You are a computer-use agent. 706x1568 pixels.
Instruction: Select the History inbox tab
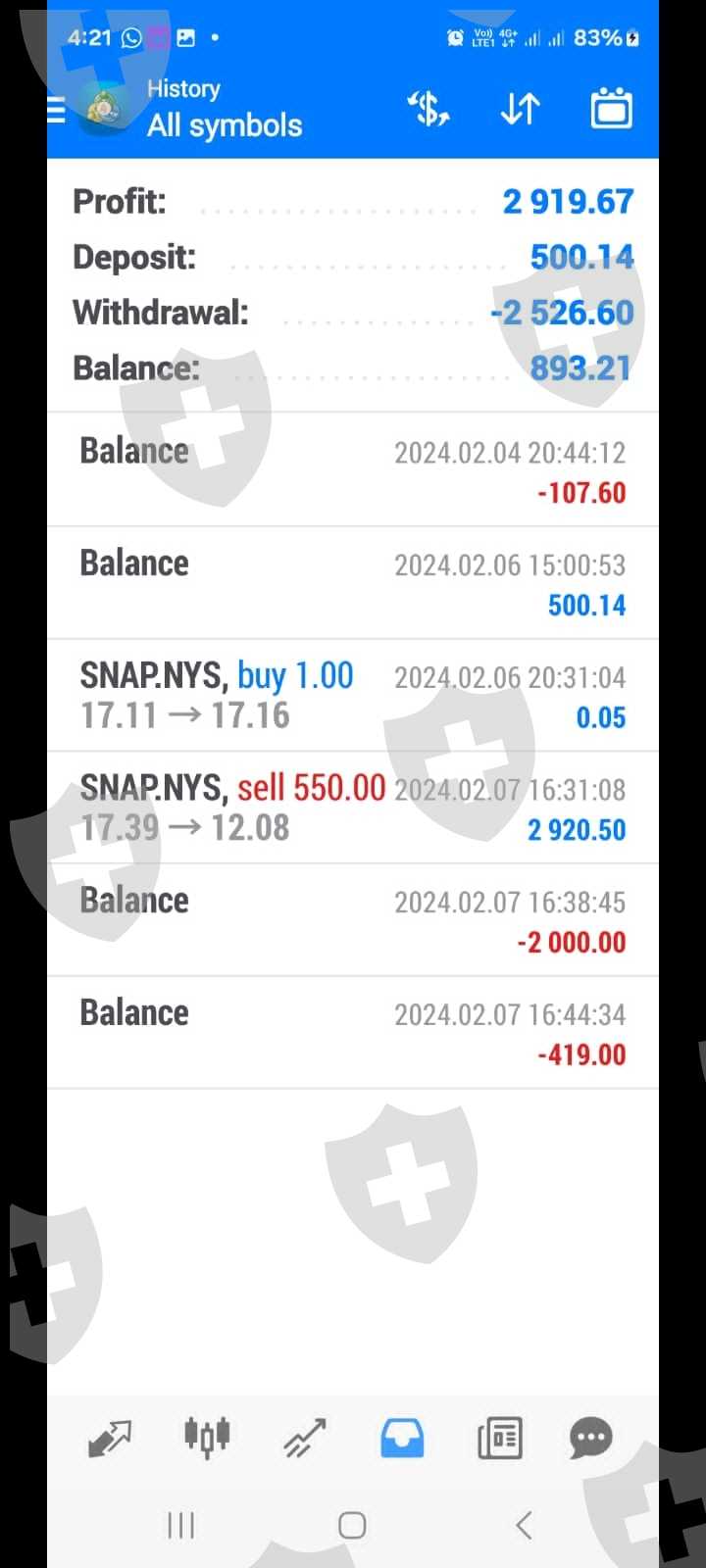[x=402, y=1439]
